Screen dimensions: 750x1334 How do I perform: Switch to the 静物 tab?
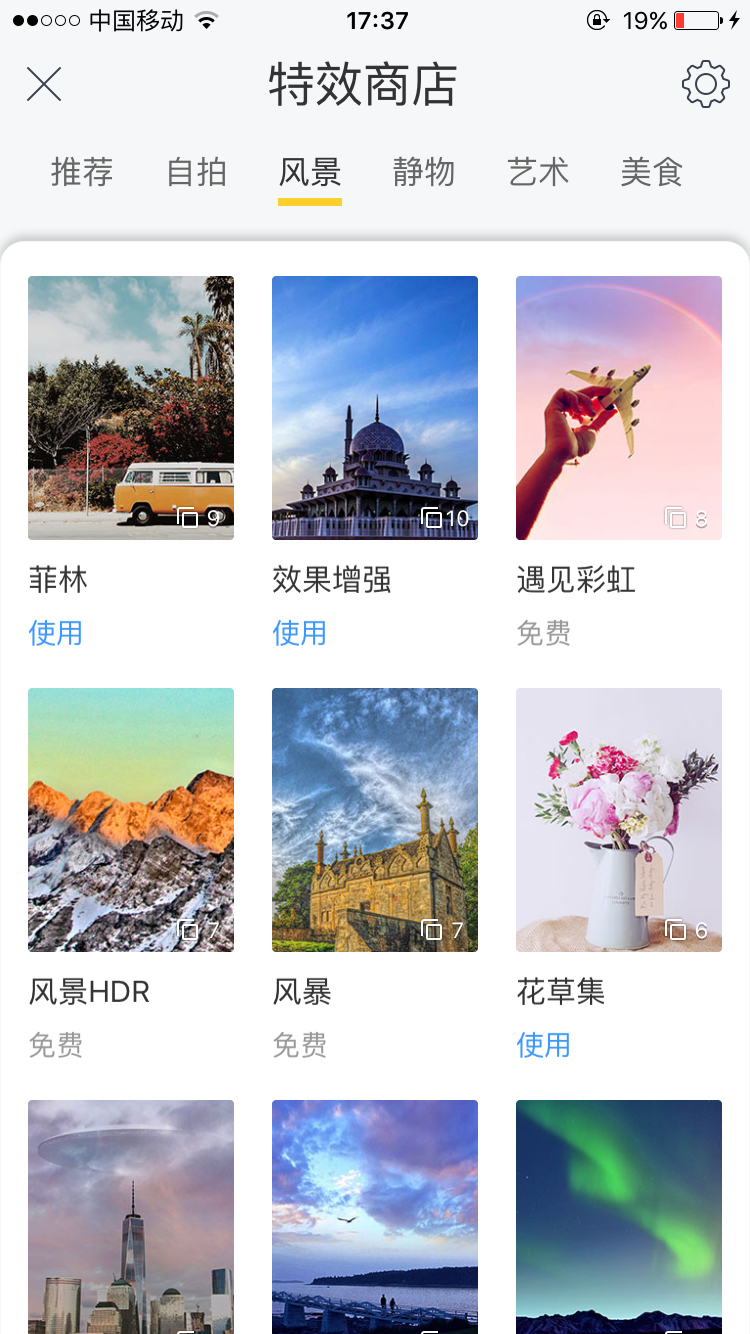coord(424,172)
